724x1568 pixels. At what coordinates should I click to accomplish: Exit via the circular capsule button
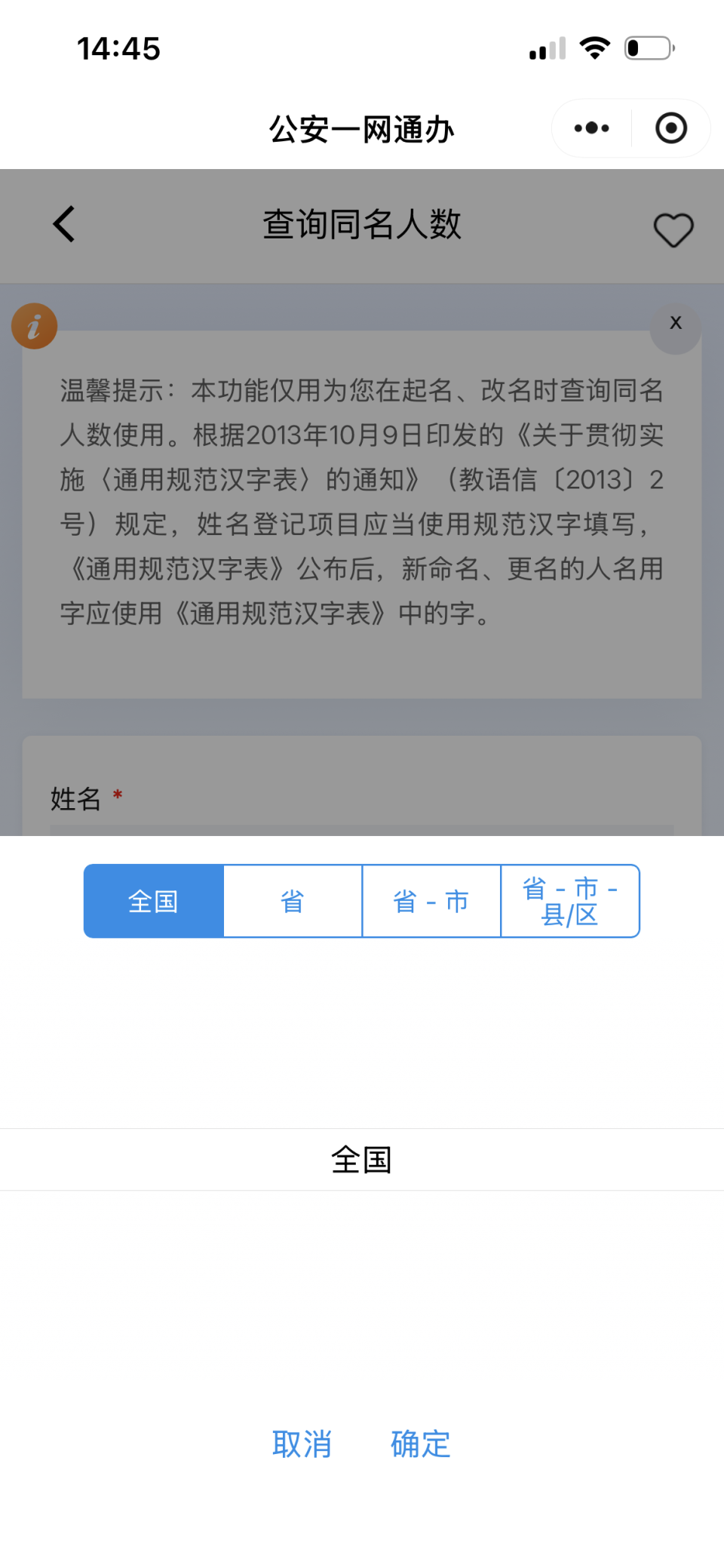670,128
